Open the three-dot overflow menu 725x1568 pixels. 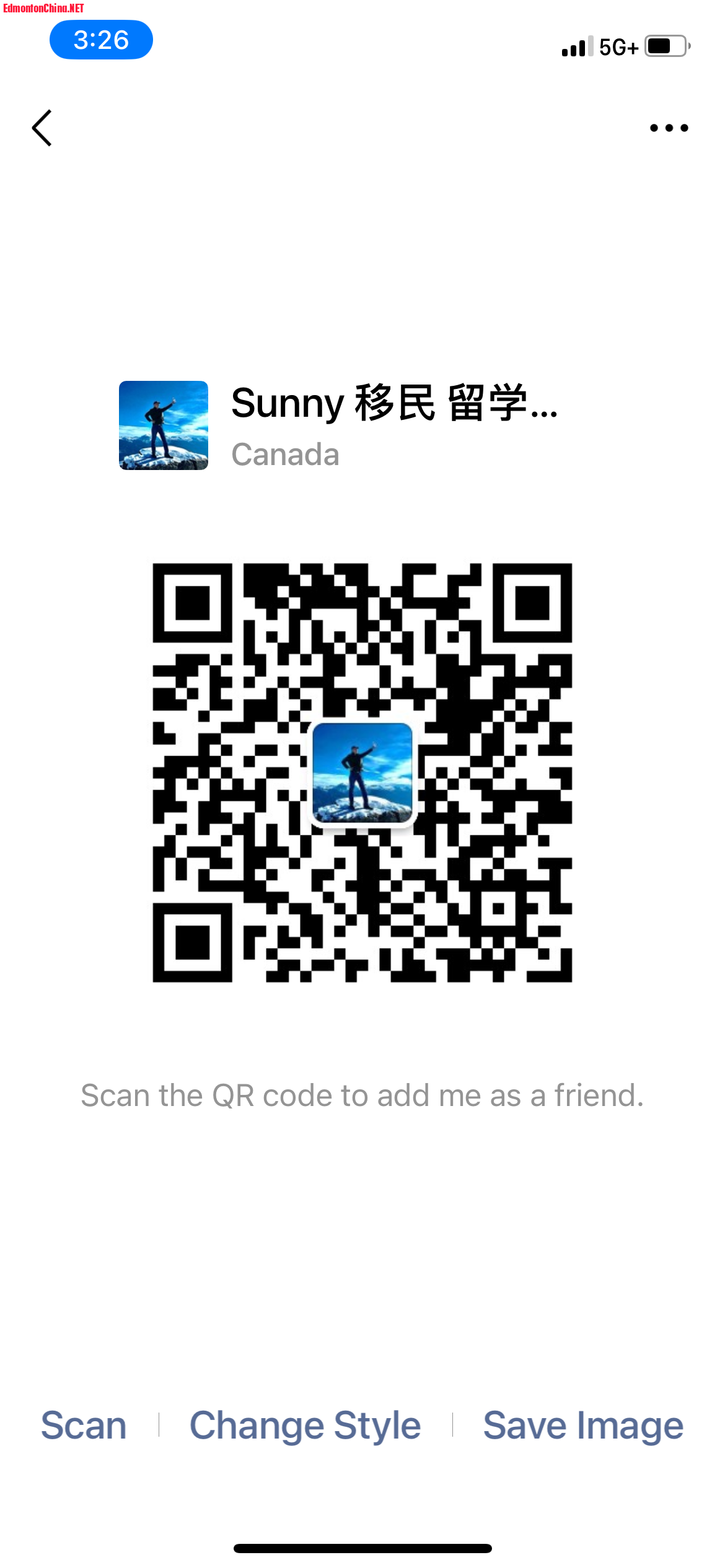click(669, 128)
